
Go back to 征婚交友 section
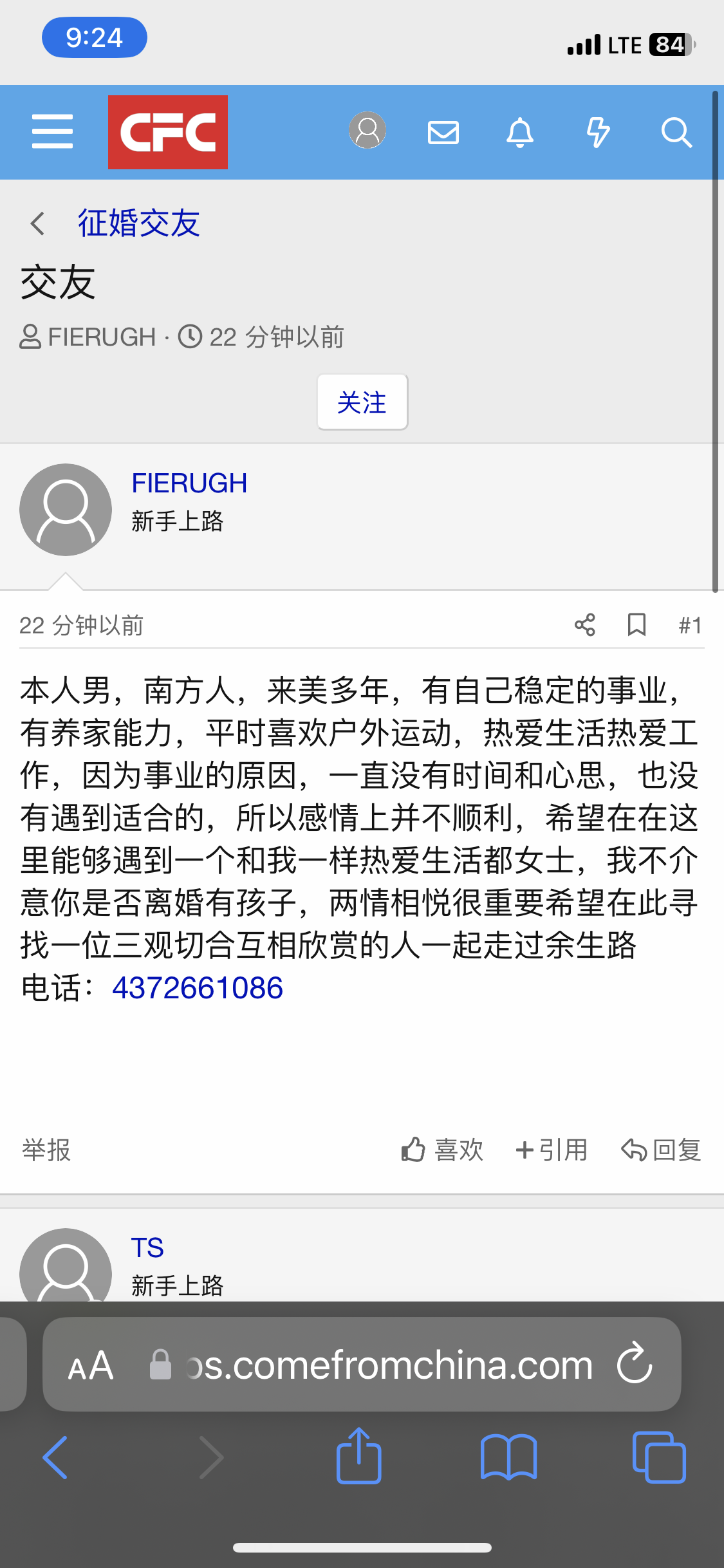(138, 223)
